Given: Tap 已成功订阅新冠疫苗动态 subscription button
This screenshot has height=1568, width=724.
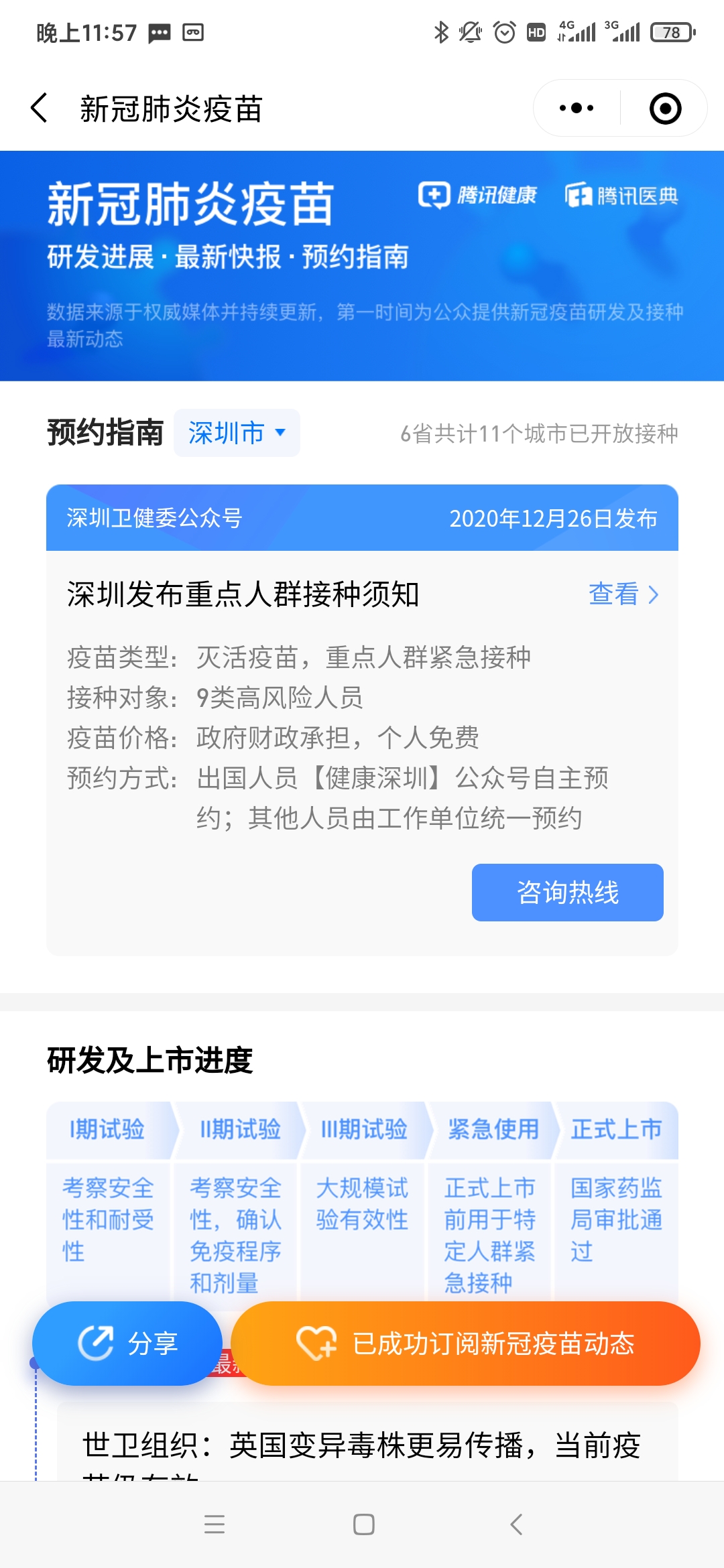Looking at the screenshot, I should point(465,1343).
